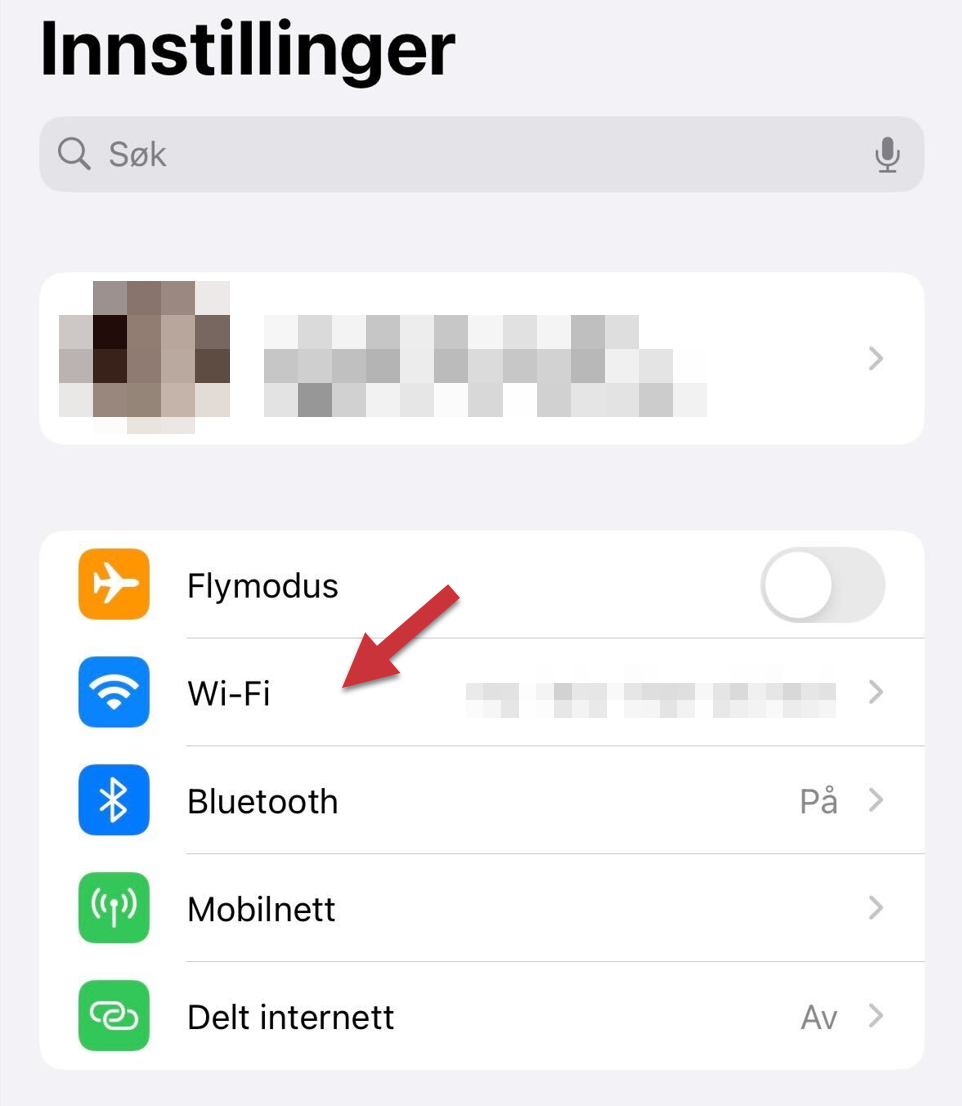Open Delt internett settings
This screenshot has height=1106, width=962.
pos(480,1017)
